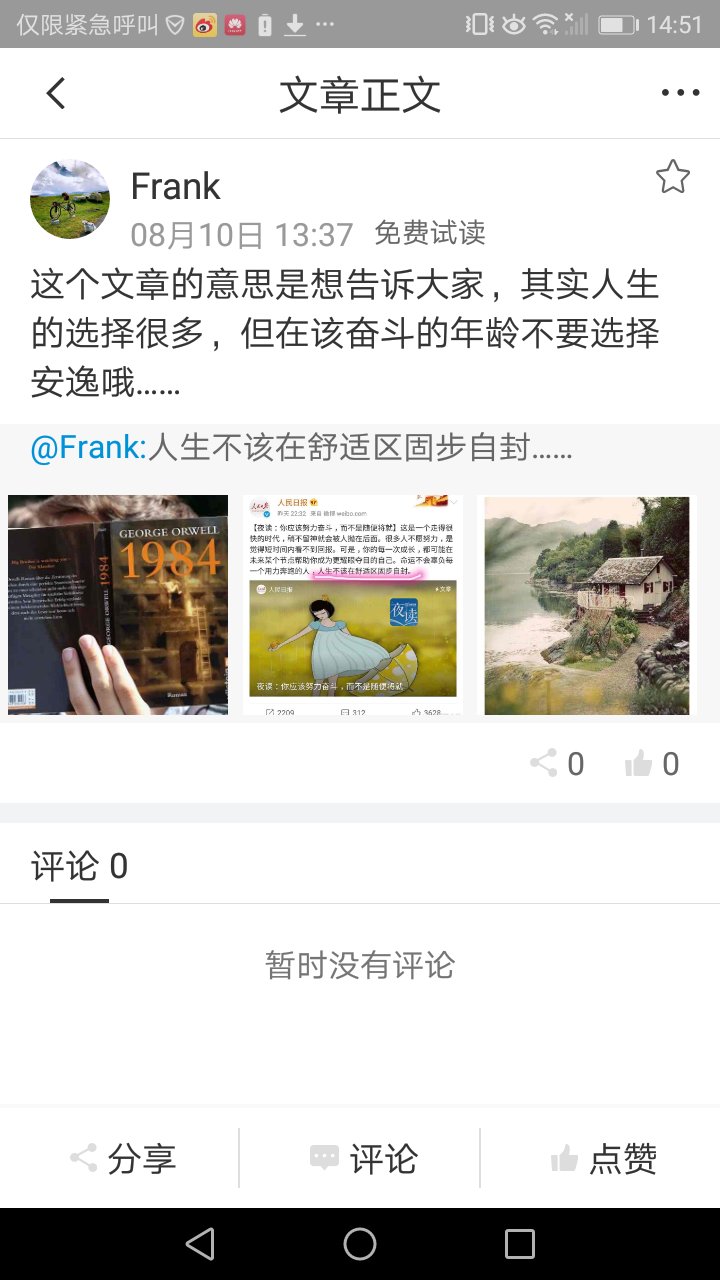
Task: Open the three-dot overflow menu
Action: pos(680,93)
